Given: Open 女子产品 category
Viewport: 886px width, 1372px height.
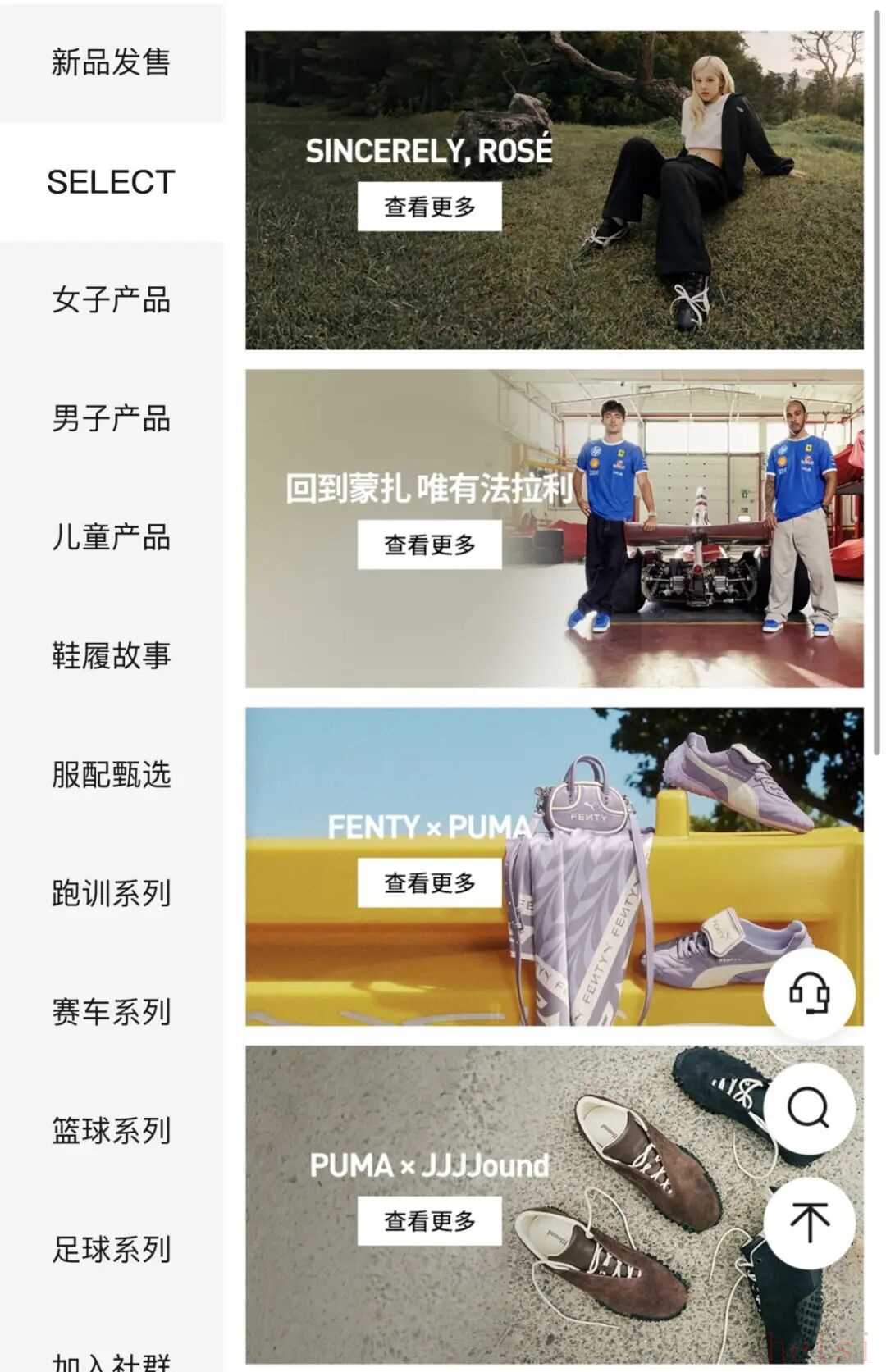Looking at the screenshot, I should 111,300.
